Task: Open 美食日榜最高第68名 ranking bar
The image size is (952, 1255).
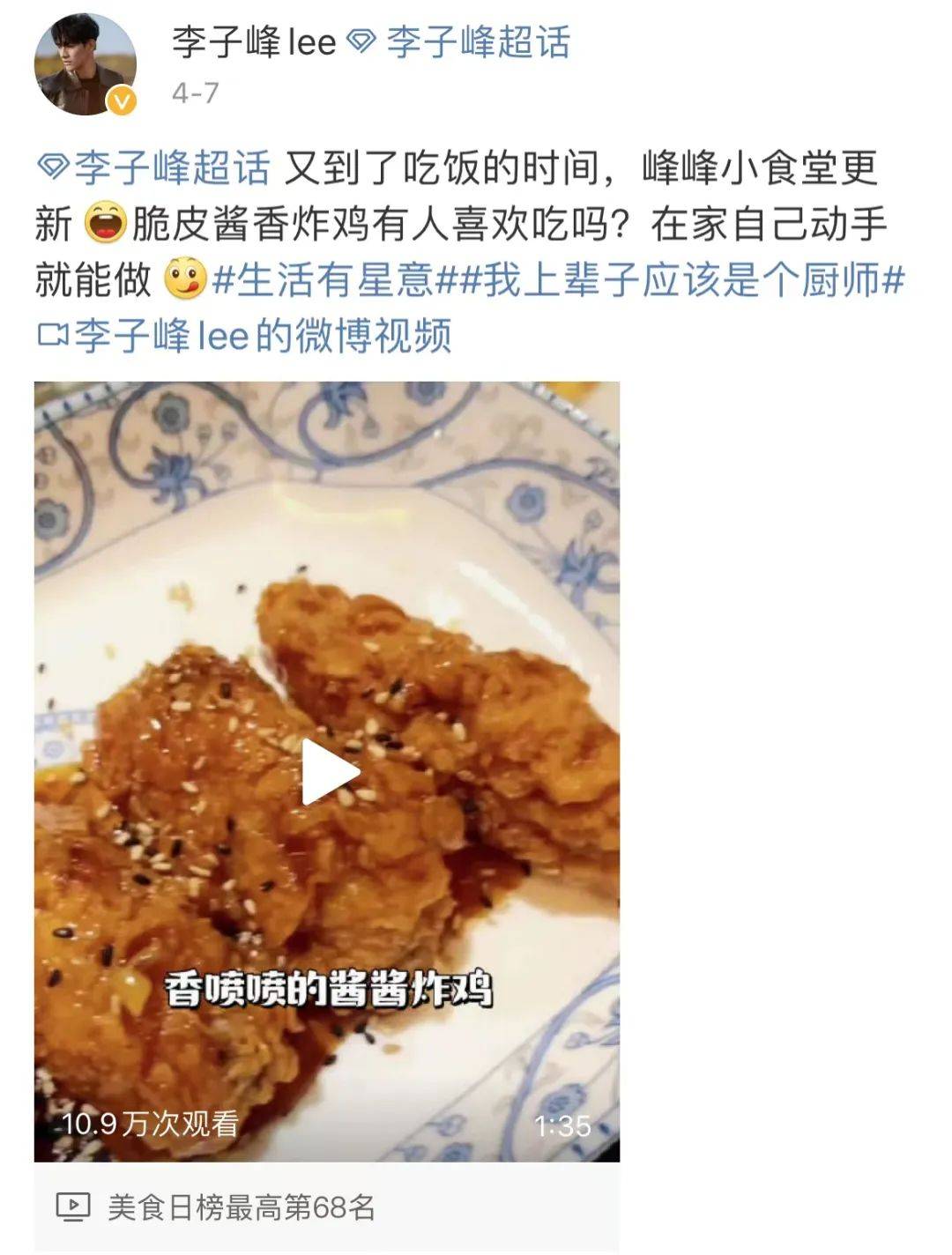Action: [327, 1207]
